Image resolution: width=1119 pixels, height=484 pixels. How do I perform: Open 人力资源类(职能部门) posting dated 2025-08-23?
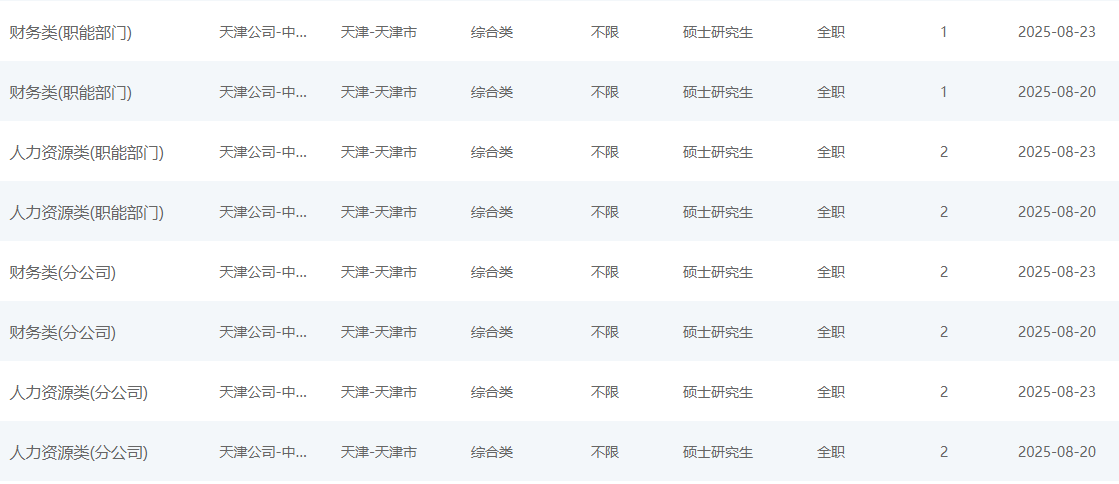86,152
